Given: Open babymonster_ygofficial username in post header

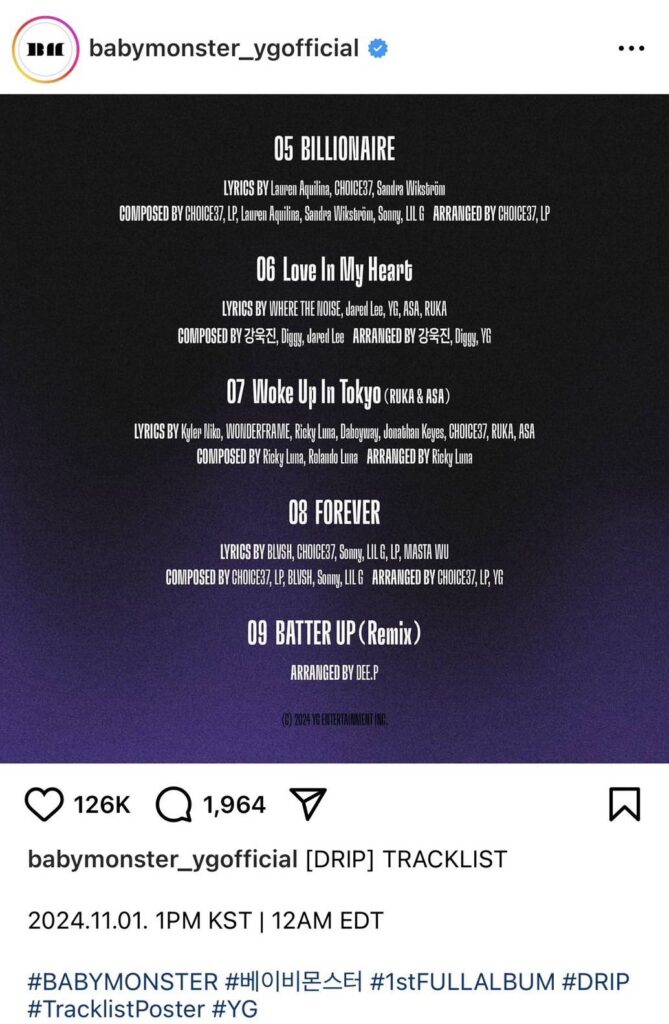Looking at the screenshot, I should [x=224, y=48].
